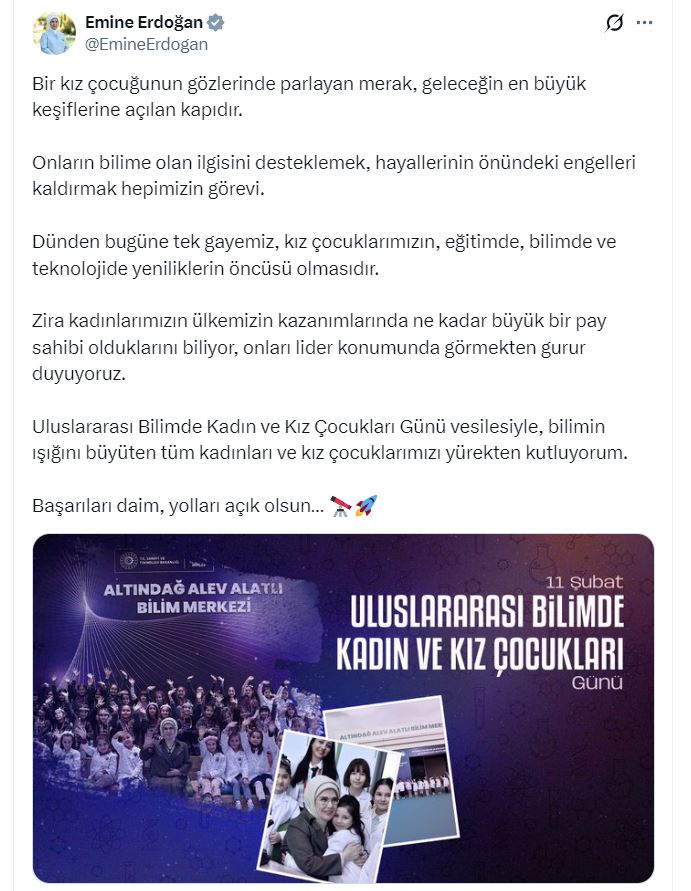The image size is (691, 891).
Task: Tap the Grok icon beside the post
Action: 615,23
